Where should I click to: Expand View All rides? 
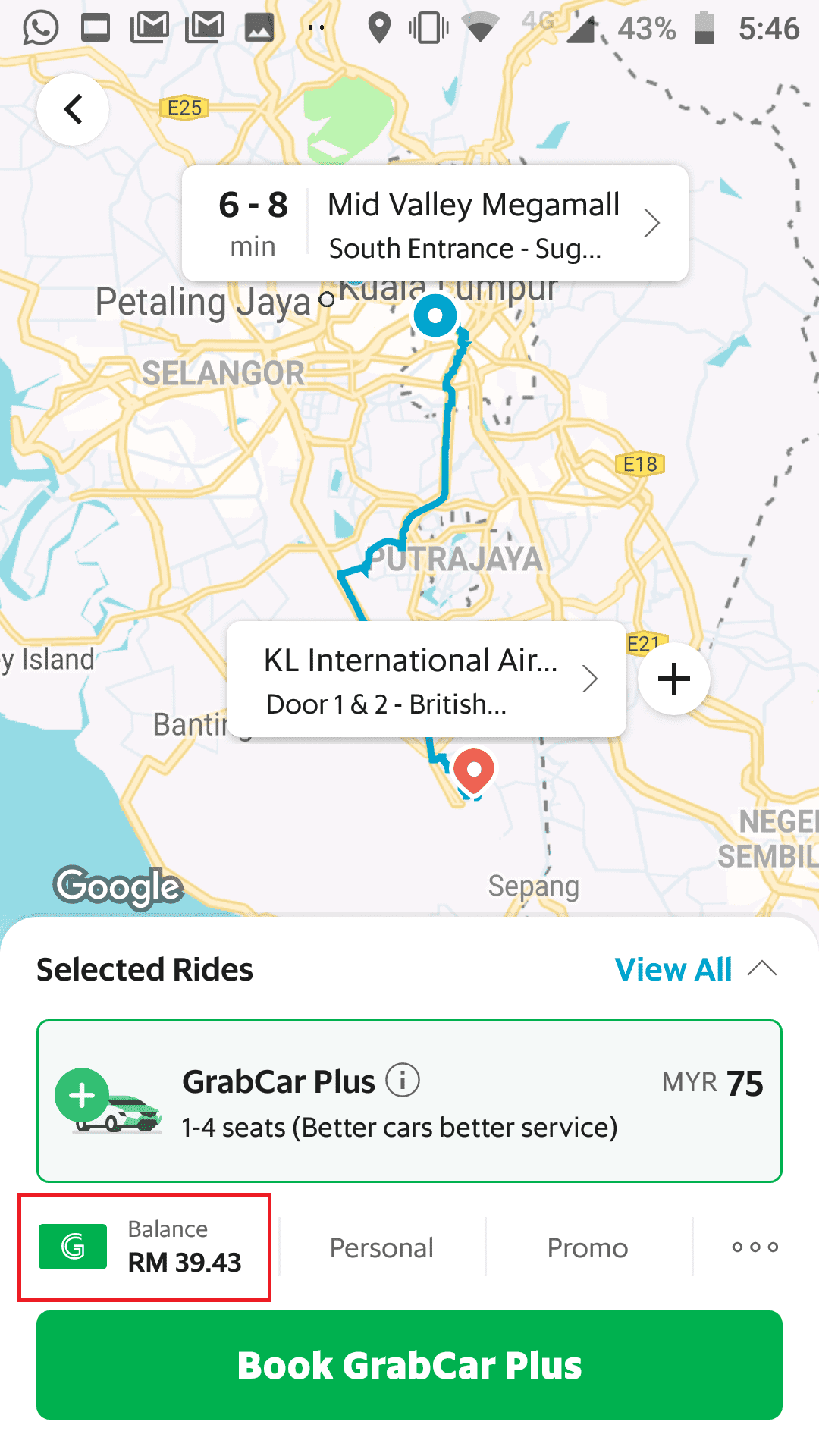pos(695,969)
